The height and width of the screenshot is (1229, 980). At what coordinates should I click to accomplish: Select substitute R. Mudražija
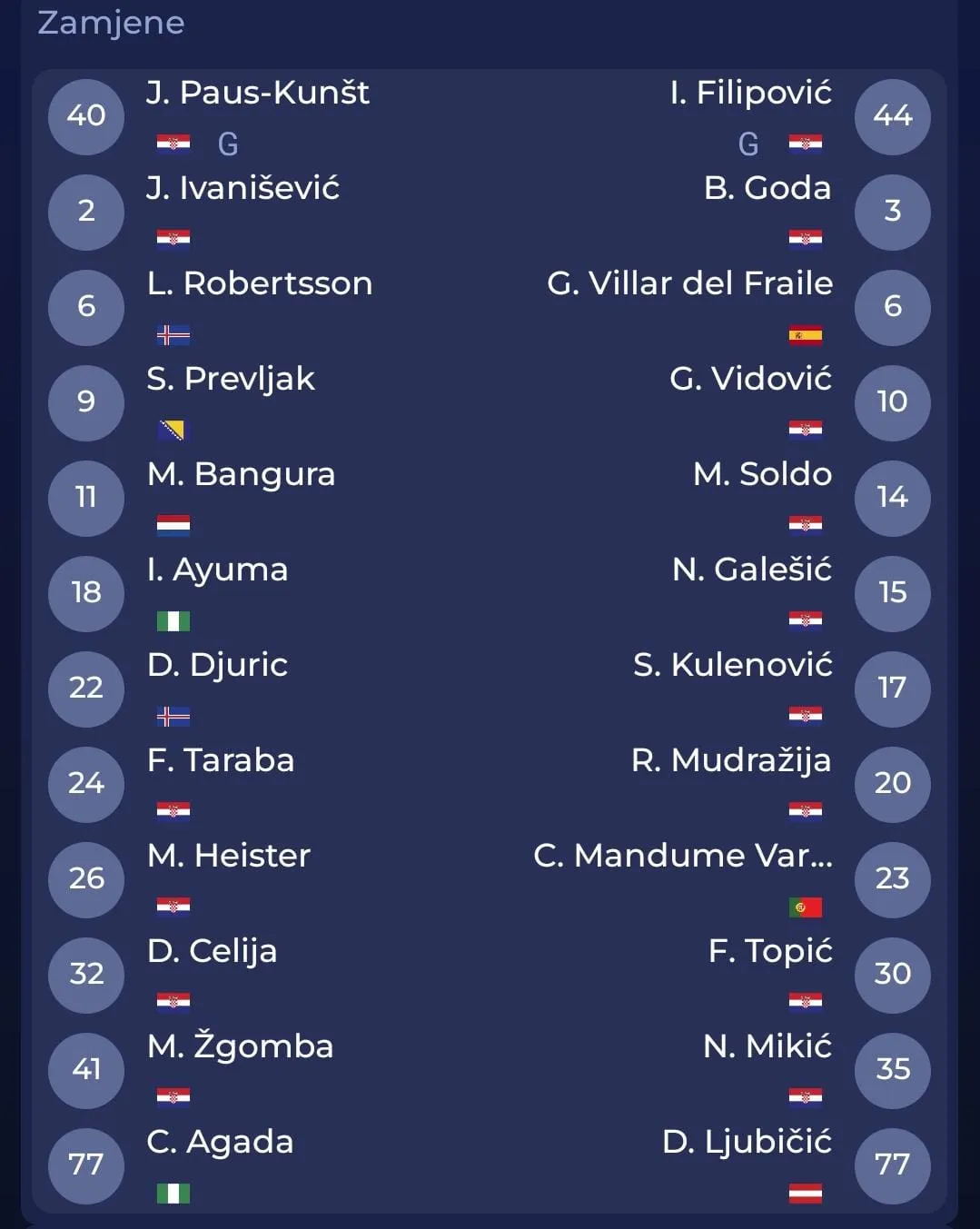(731, 761)
